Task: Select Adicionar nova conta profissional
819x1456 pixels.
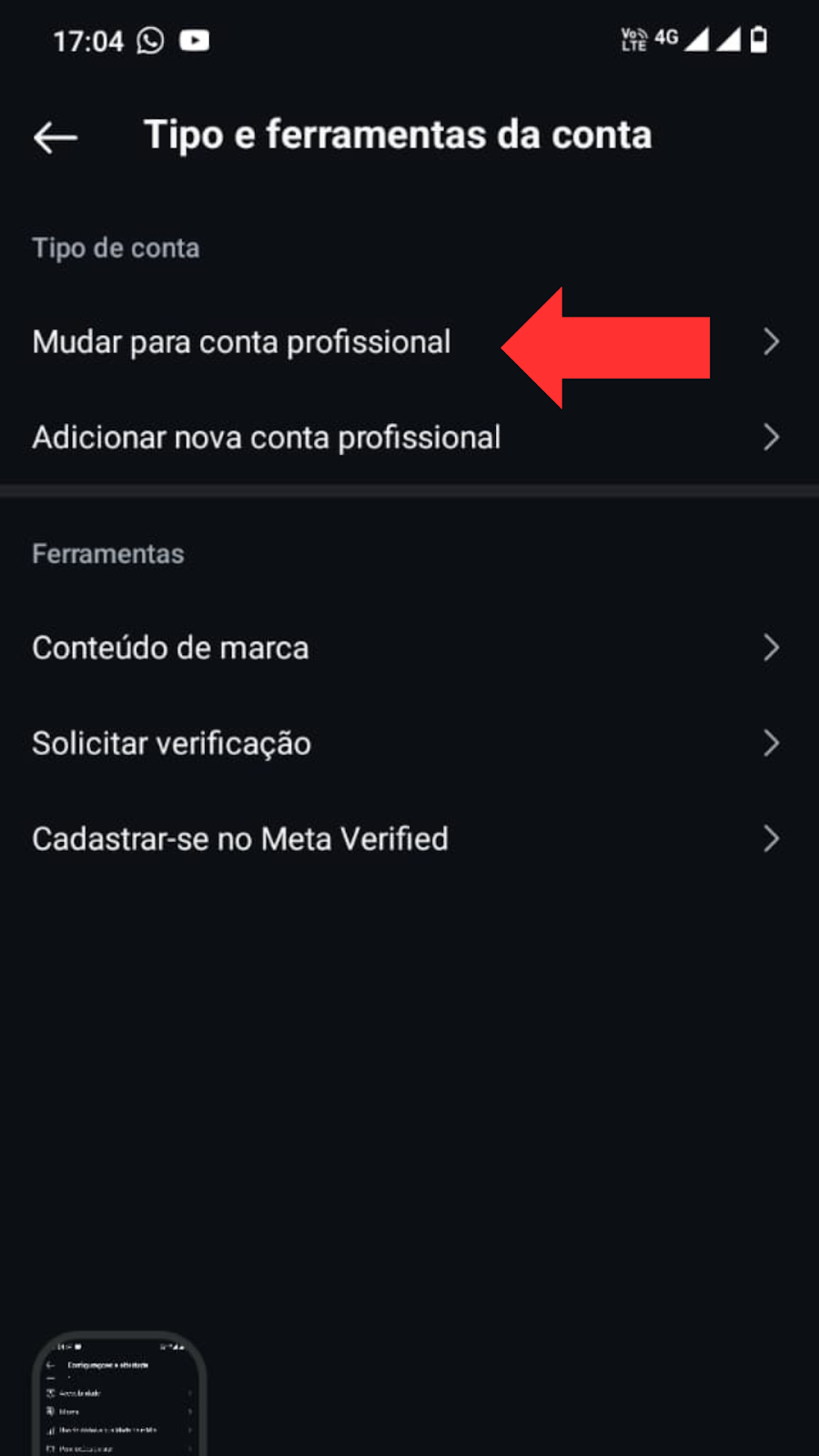Action: (409, 438)
